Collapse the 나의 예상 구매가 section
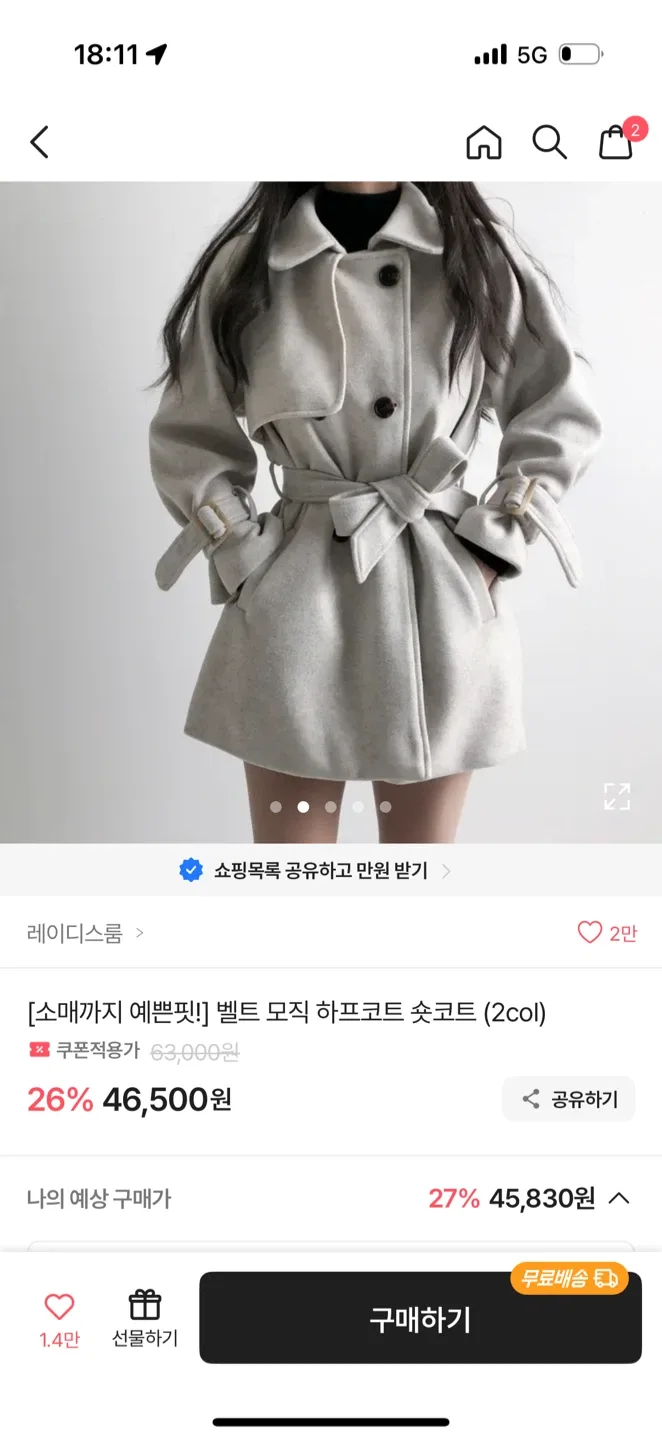Viewport: 662px width, 1440px height. (x=619, y=1198)
